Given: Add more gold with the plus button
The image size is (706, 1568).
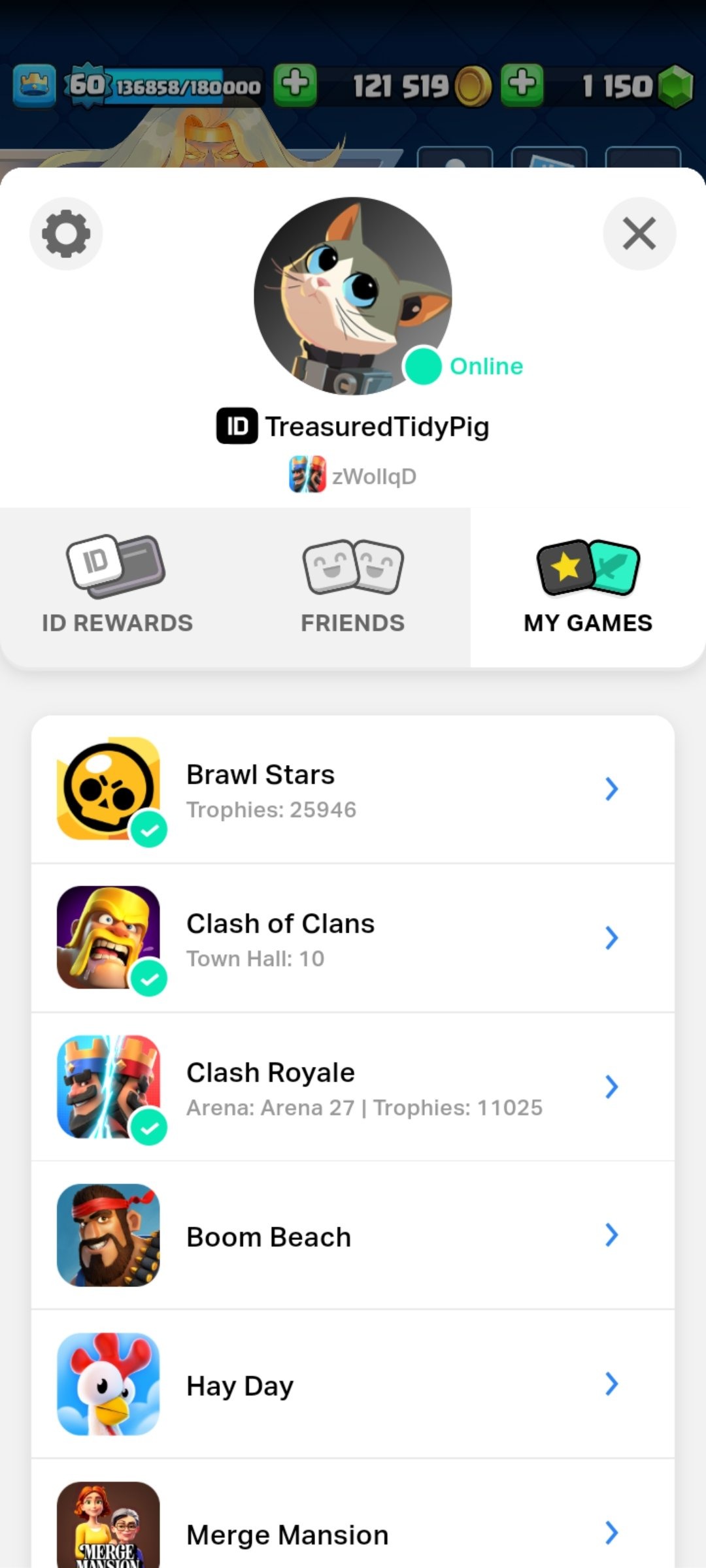Looking at the screenshot, I should [295, 85].
